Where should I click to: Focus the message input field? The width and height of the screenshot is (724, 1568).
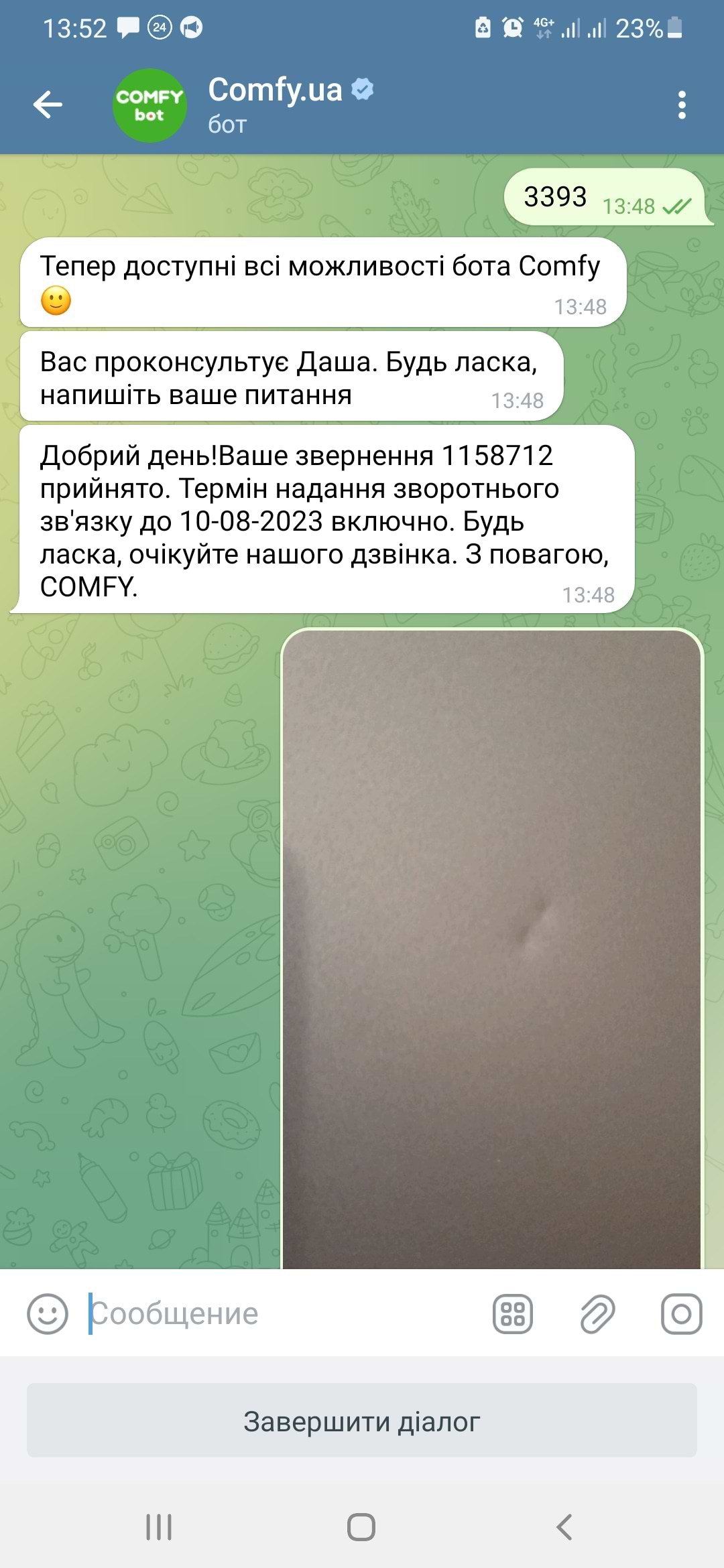click(282, 1313)
